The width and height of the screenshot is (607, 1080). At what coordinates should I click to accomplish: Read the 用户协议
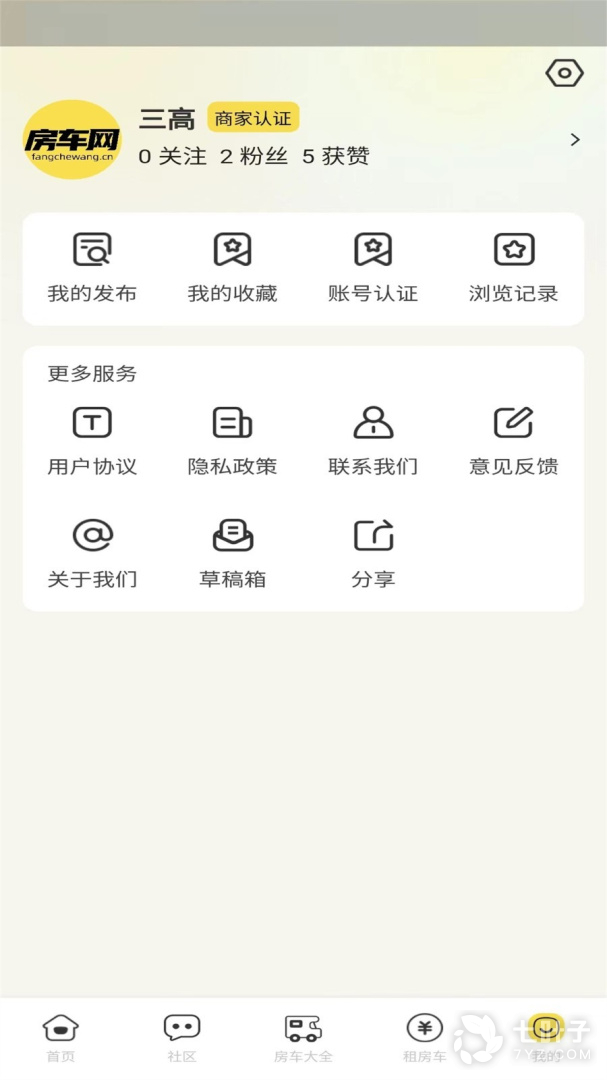point(92,440)
